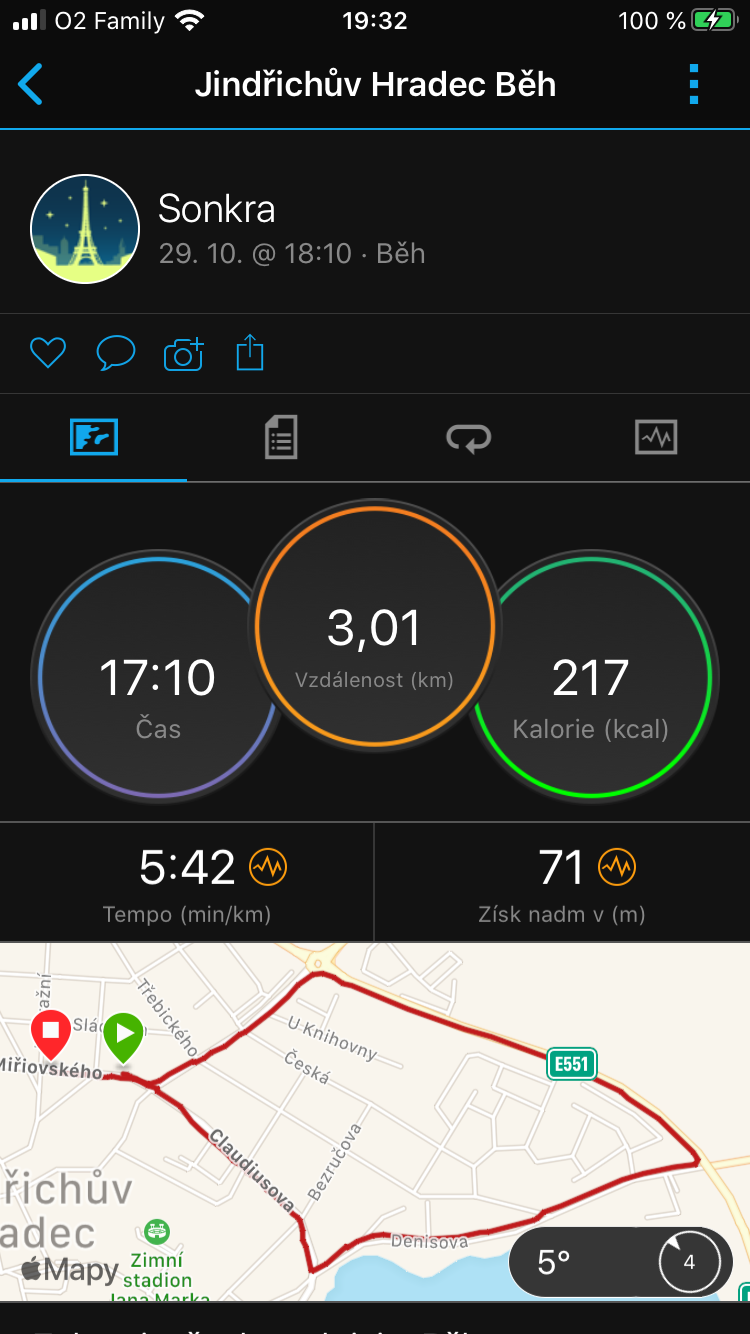This screenshot has width=750, height=1334.
Task: Like this run with the heart icon
Action: 48,353
